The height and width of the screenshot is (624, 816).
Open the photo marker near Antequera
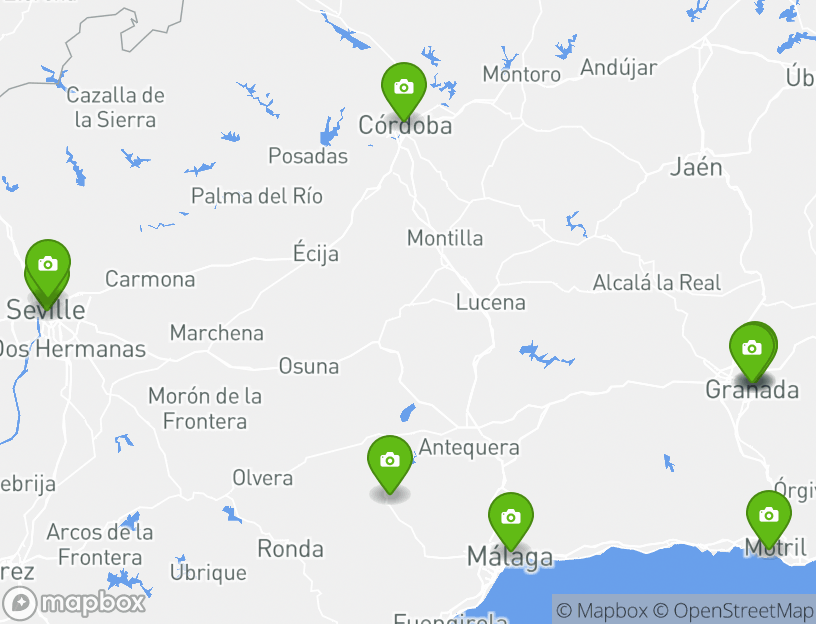pyautogui.click(x=389, y=461)
